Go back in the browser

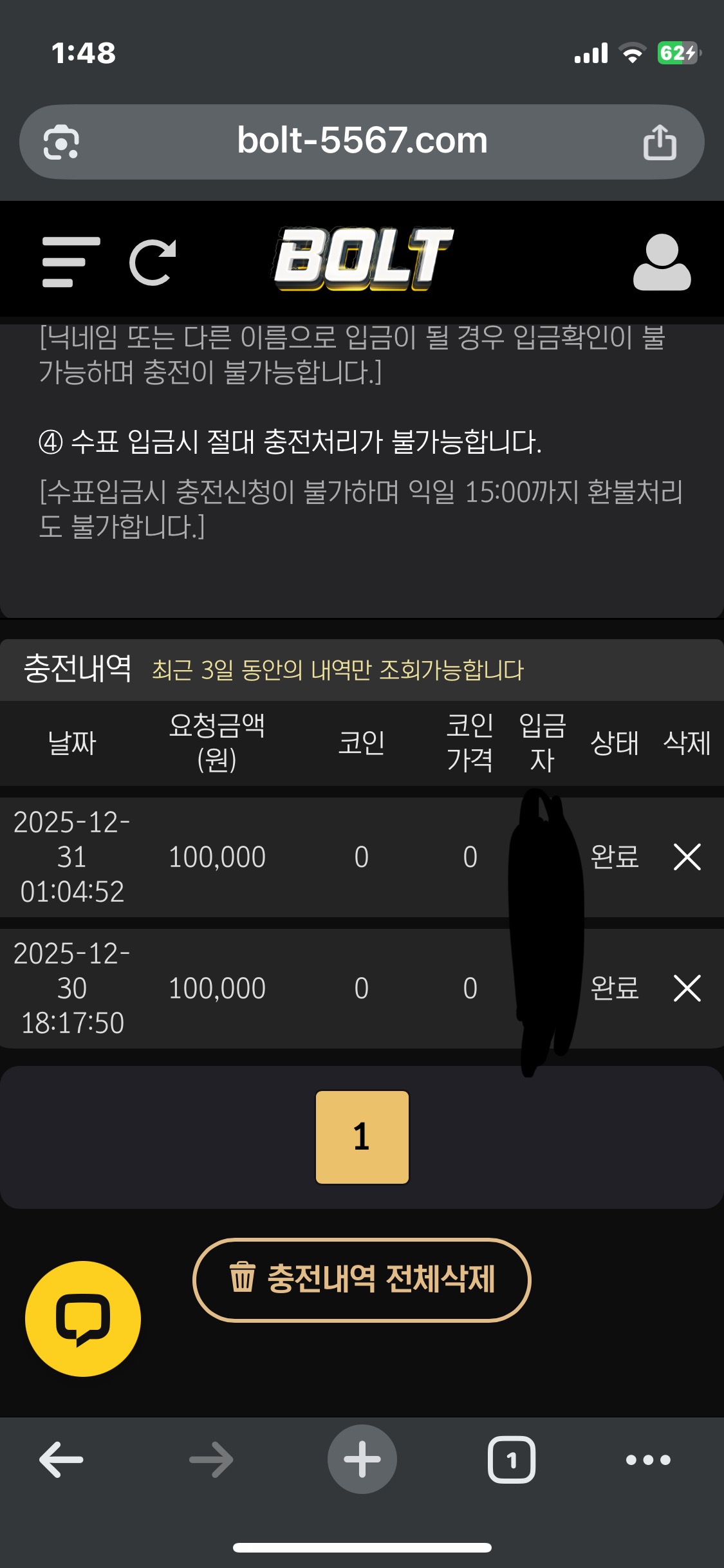pos(62,1459)
